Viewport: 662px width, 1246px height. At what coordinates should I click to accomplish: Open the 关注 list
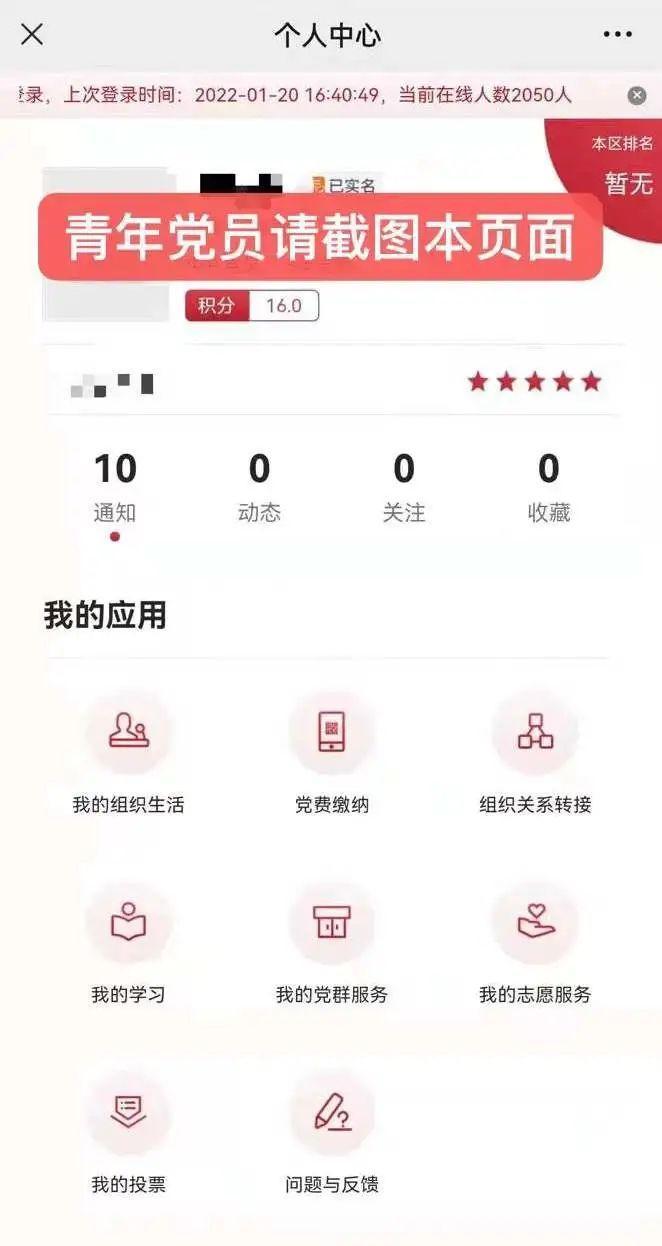click(x=404, y=487)
